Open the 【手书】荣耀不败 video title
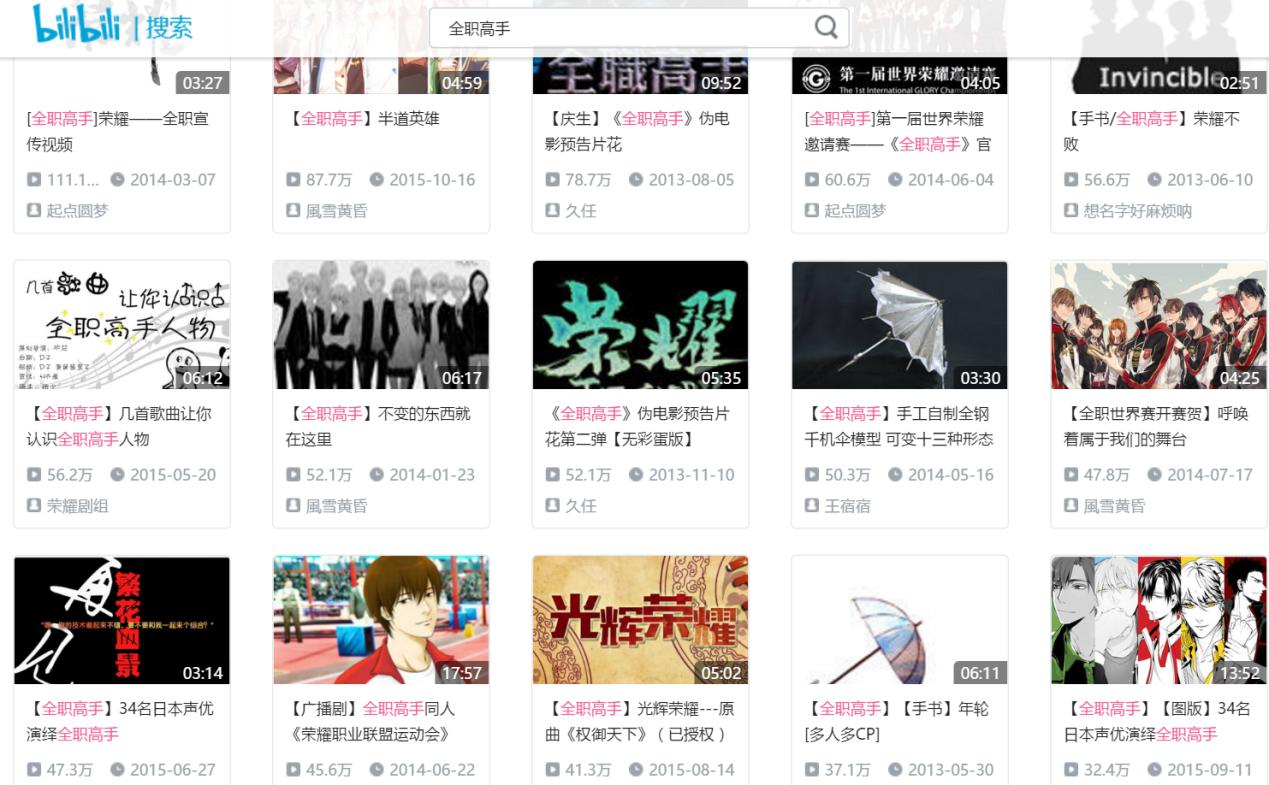 (1152, 131)
